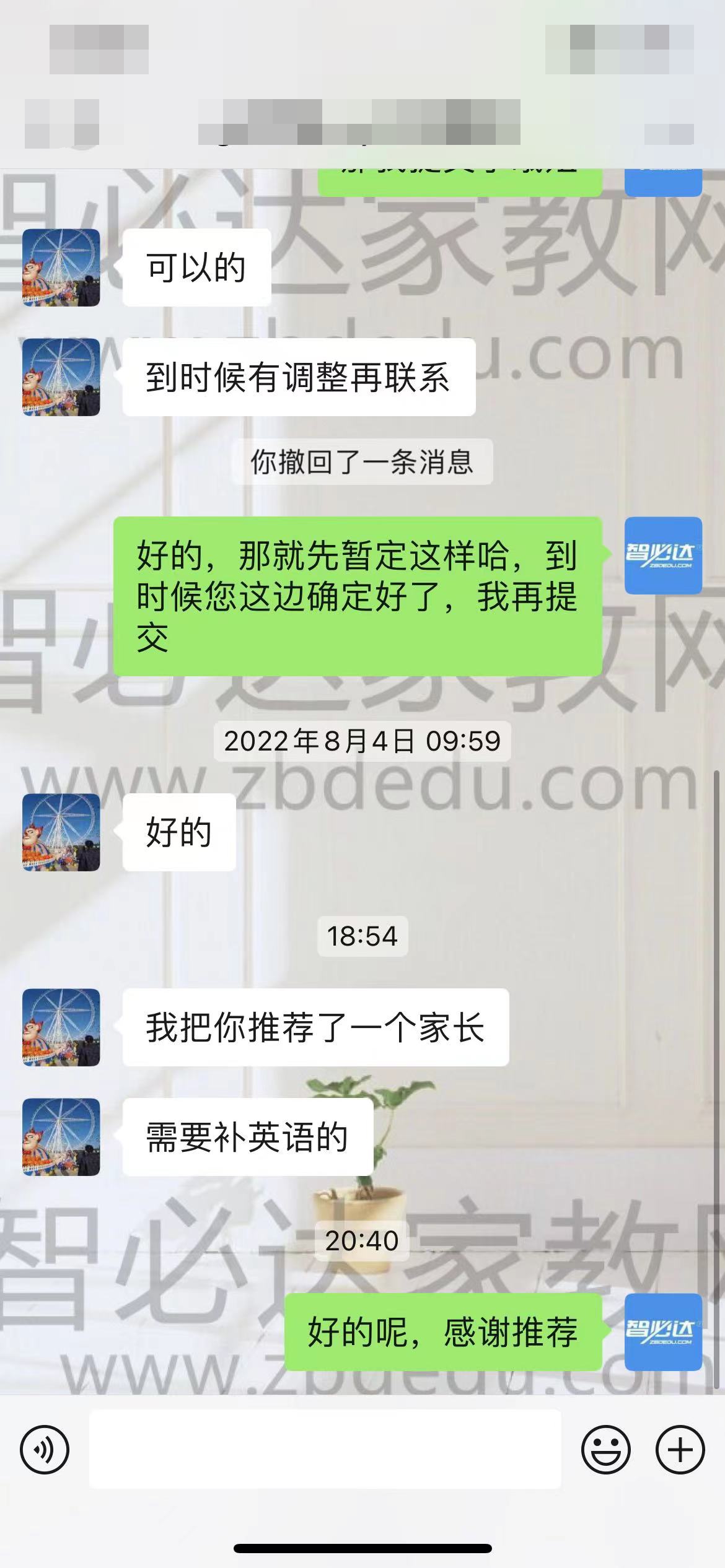The height and width of the screenshot is (1568, 725).
Task: Tap the contact avatar beside "可以的"
Action: 61,268
